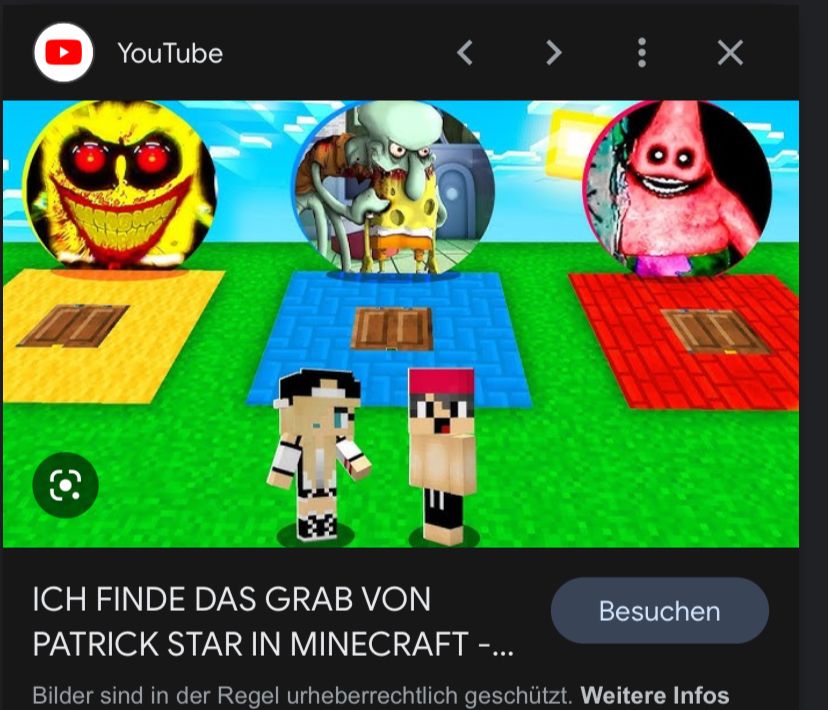828x710 pixels.
Task: Open the Weitere Infos link
Action: 654,694
